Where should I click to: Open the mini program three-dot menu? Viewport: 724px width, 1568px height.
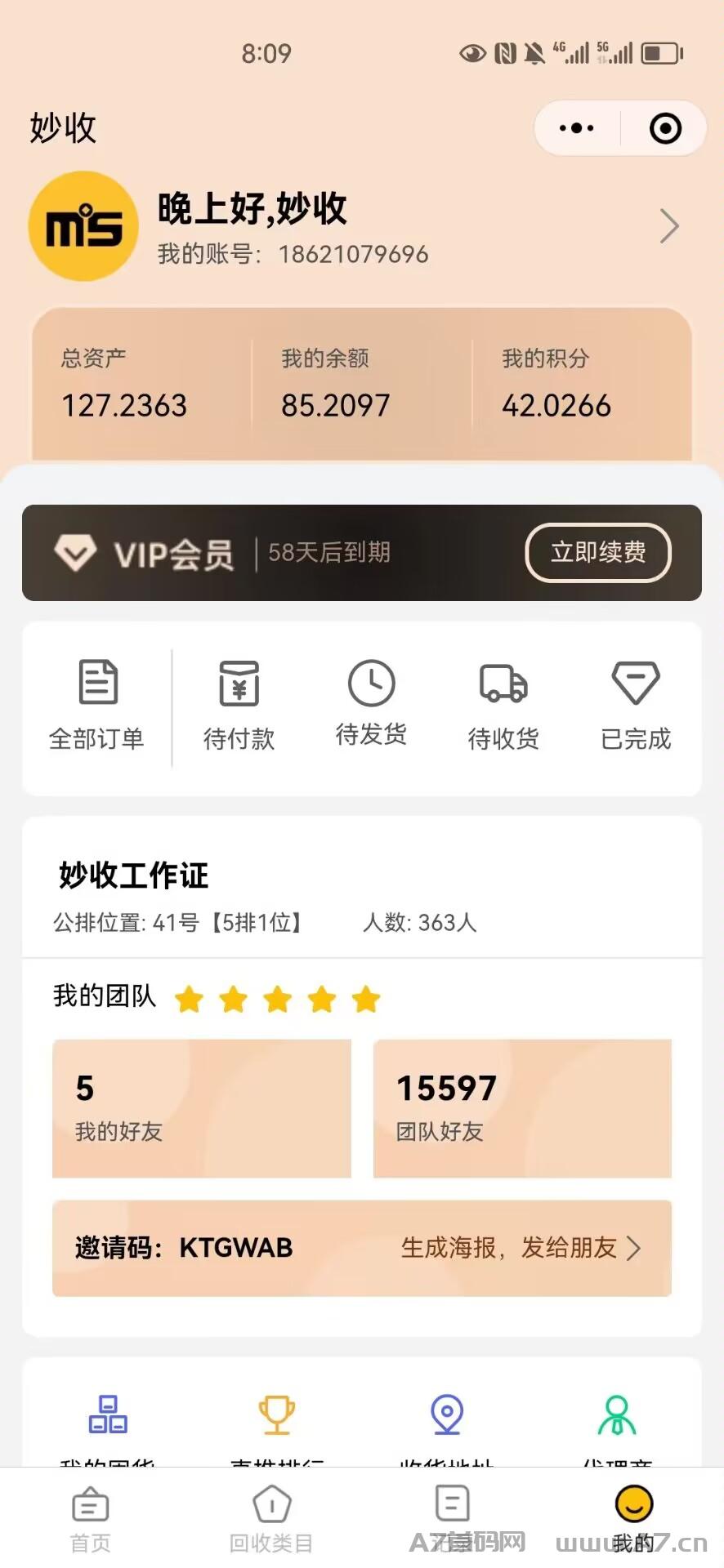[577, 128]
